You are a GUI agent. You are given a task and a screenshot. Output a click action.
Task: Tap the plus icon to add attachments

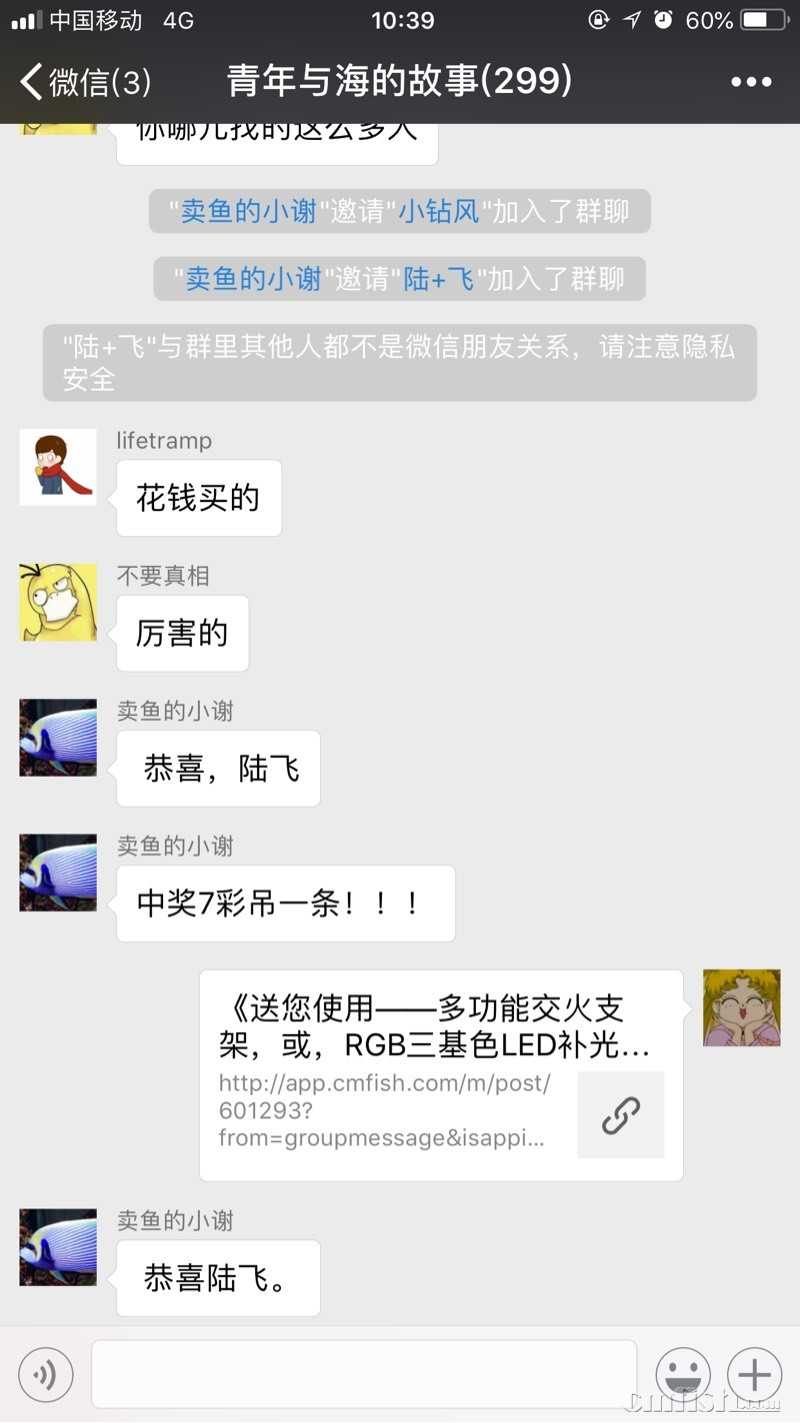pos(753,1375)
